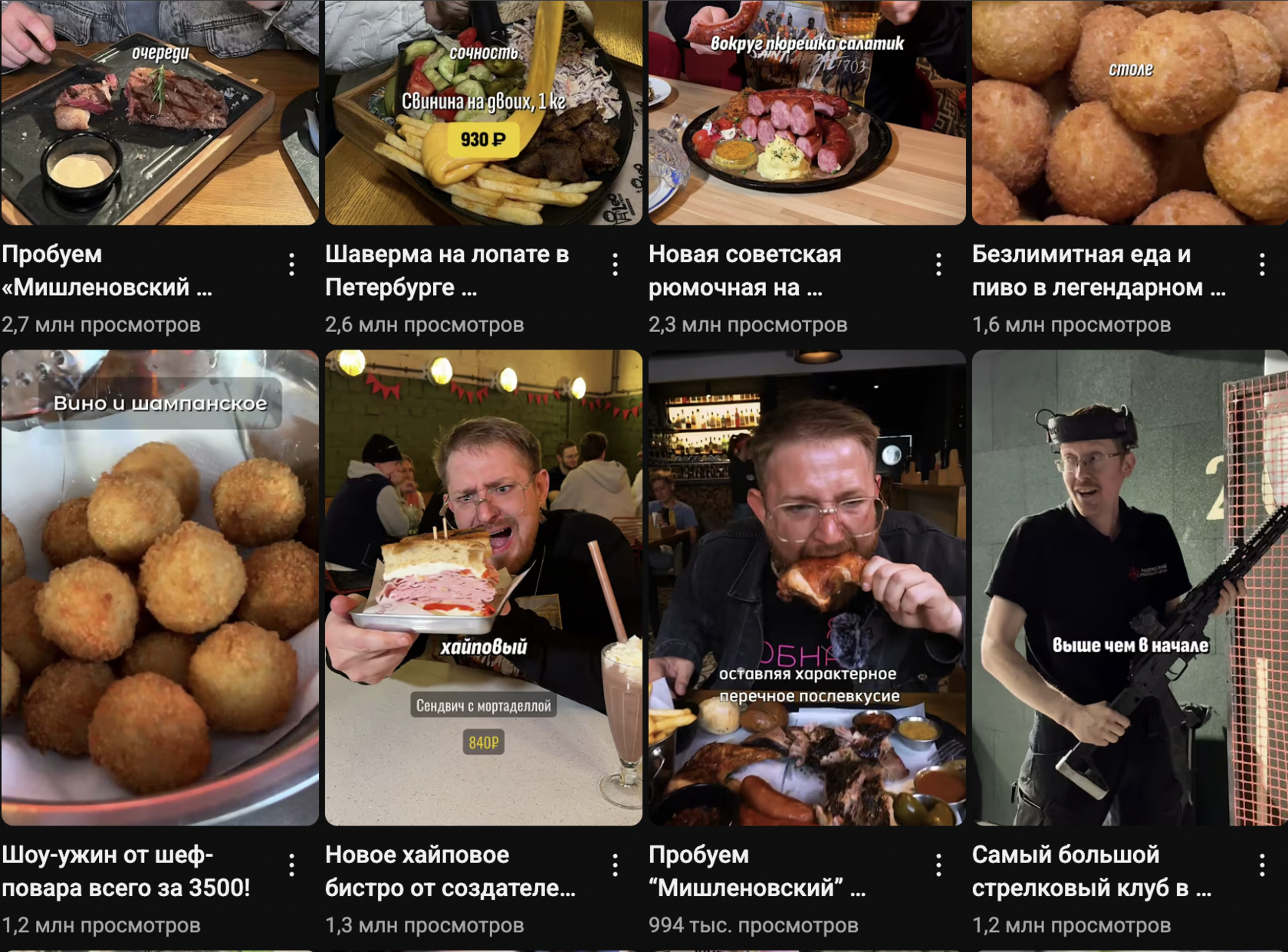Open options for «Самый большой стрелковый клуб»
The height and width of the screenshot is (952, 1288).
1263,865
